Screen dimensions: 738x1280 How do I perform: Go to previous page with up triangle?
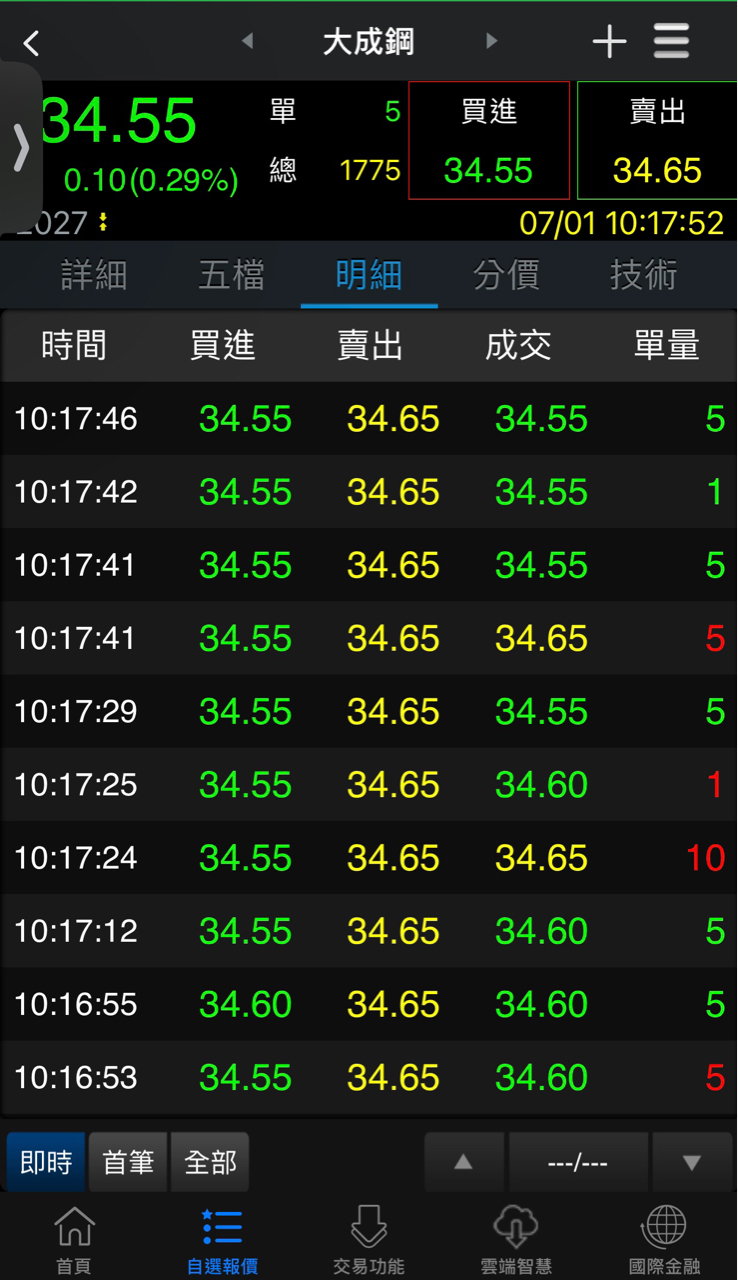click(463, 1162)
